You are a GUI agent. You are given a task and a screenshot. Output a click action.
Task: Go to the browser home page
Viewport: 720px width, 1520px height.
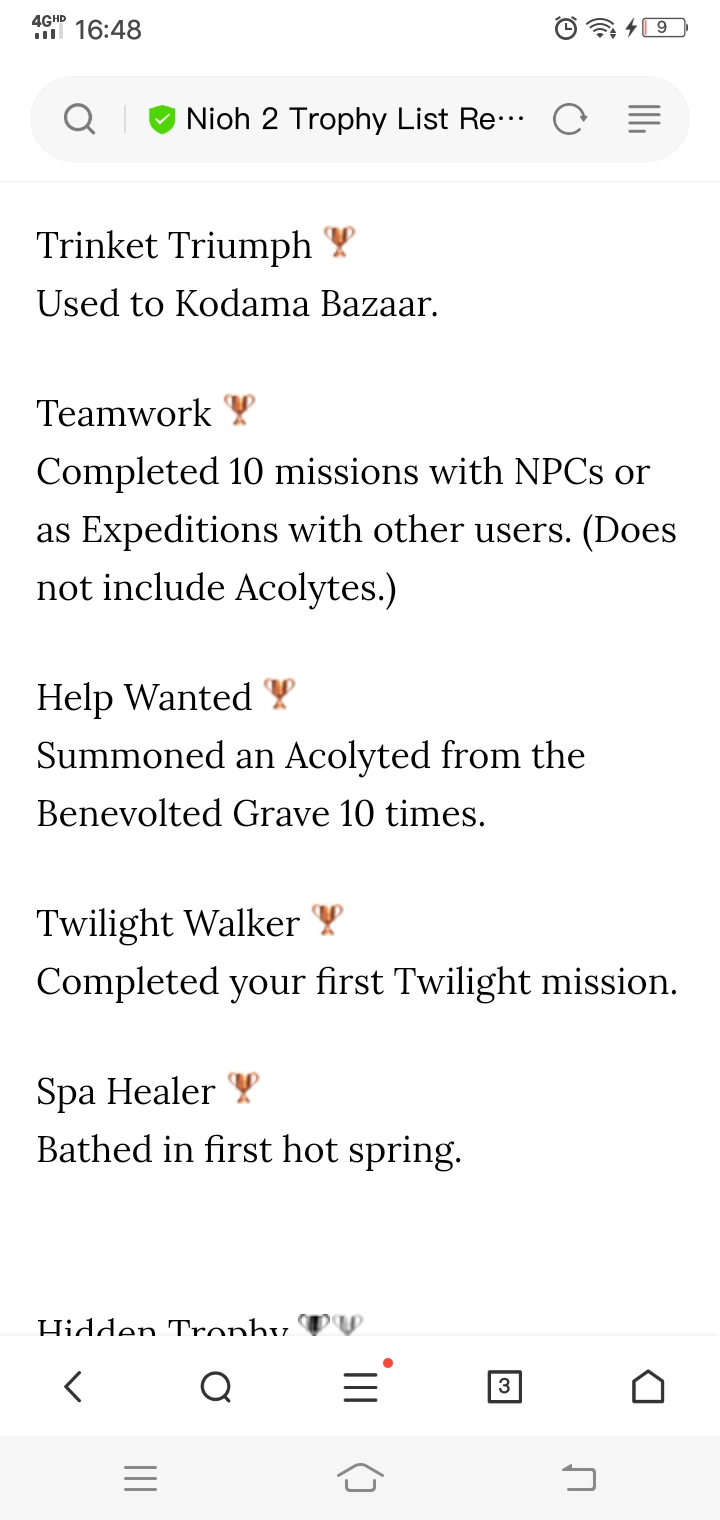[648, 1386]
